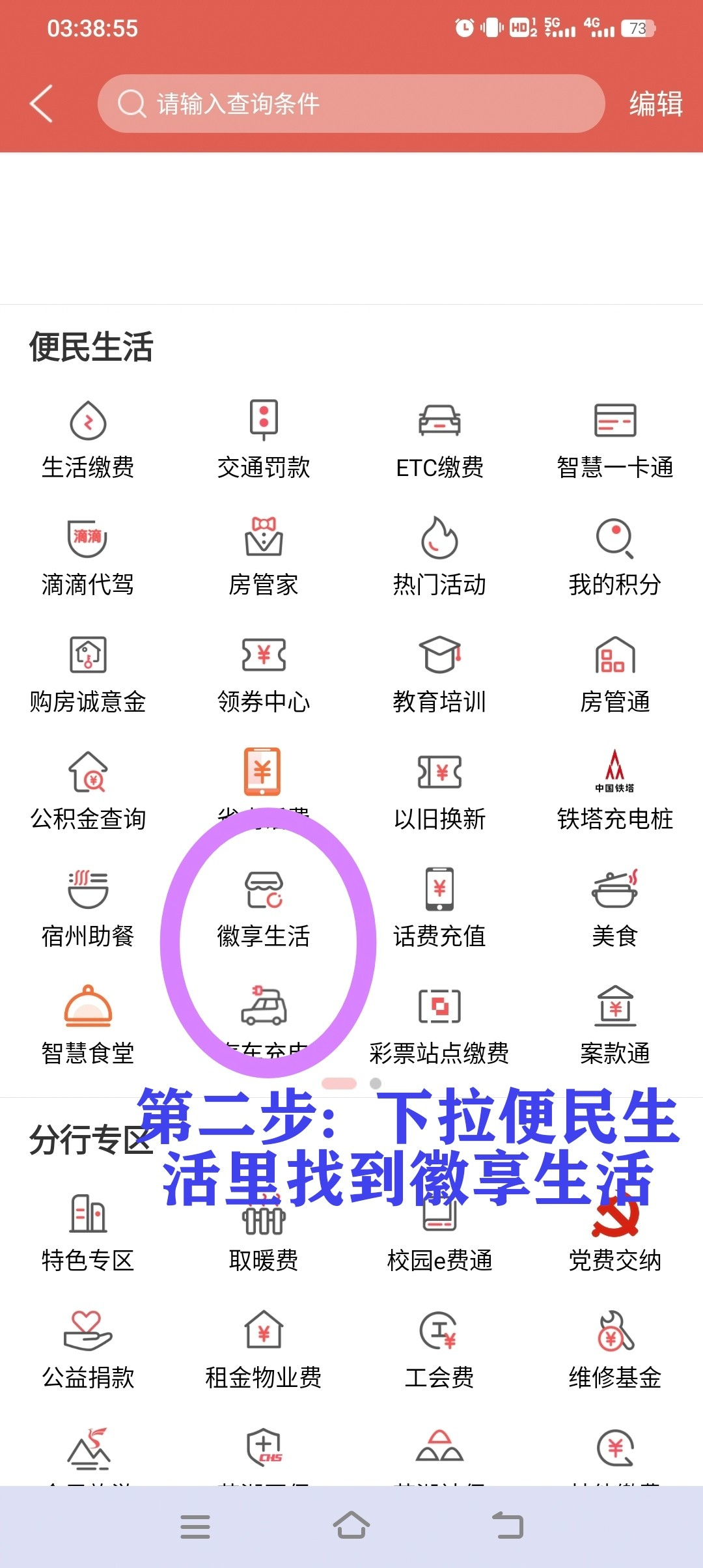703x1568 pixels.
Task: Select 彩票站点缴费
Action: (x=439, y=1026)
